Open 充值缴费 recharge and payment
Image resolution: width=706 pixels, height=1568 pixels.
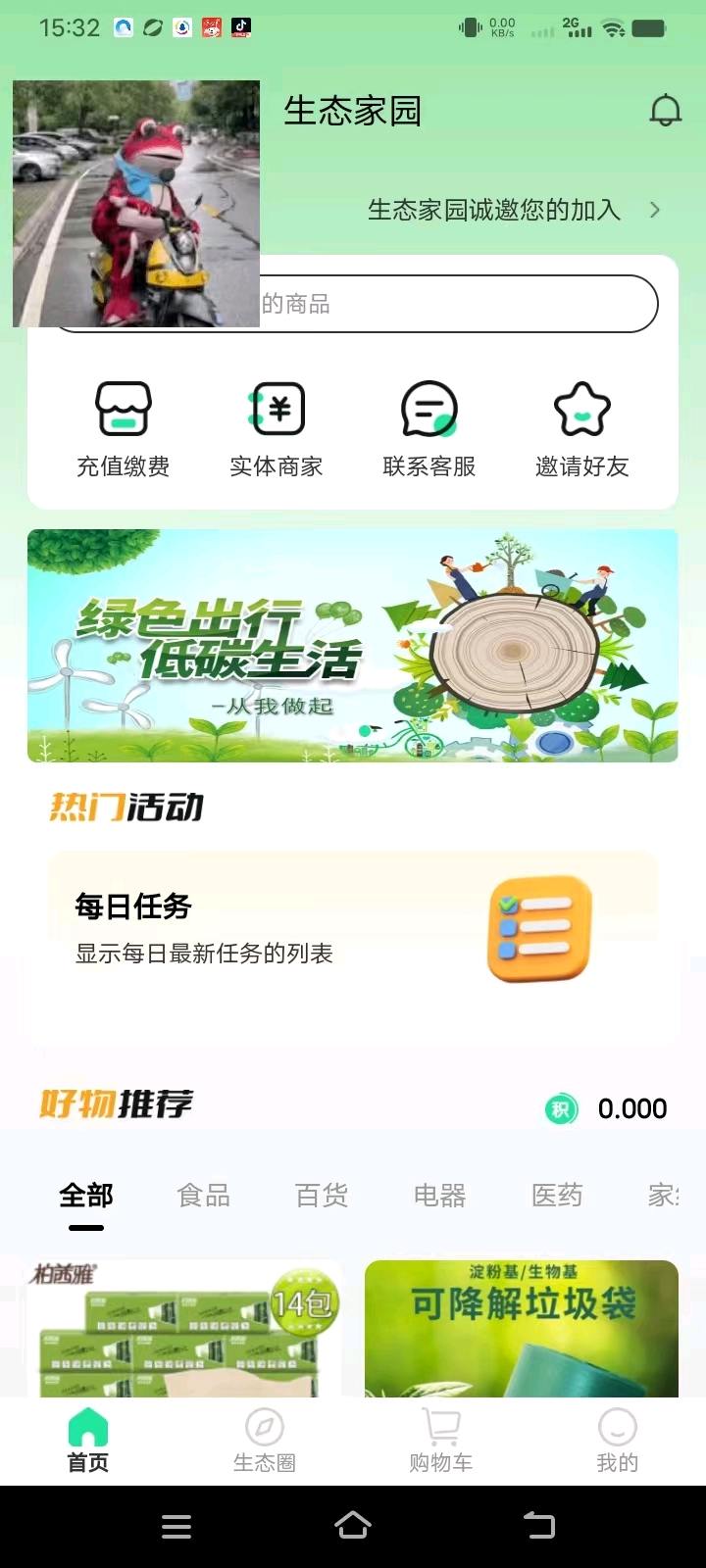pos(124,428)
